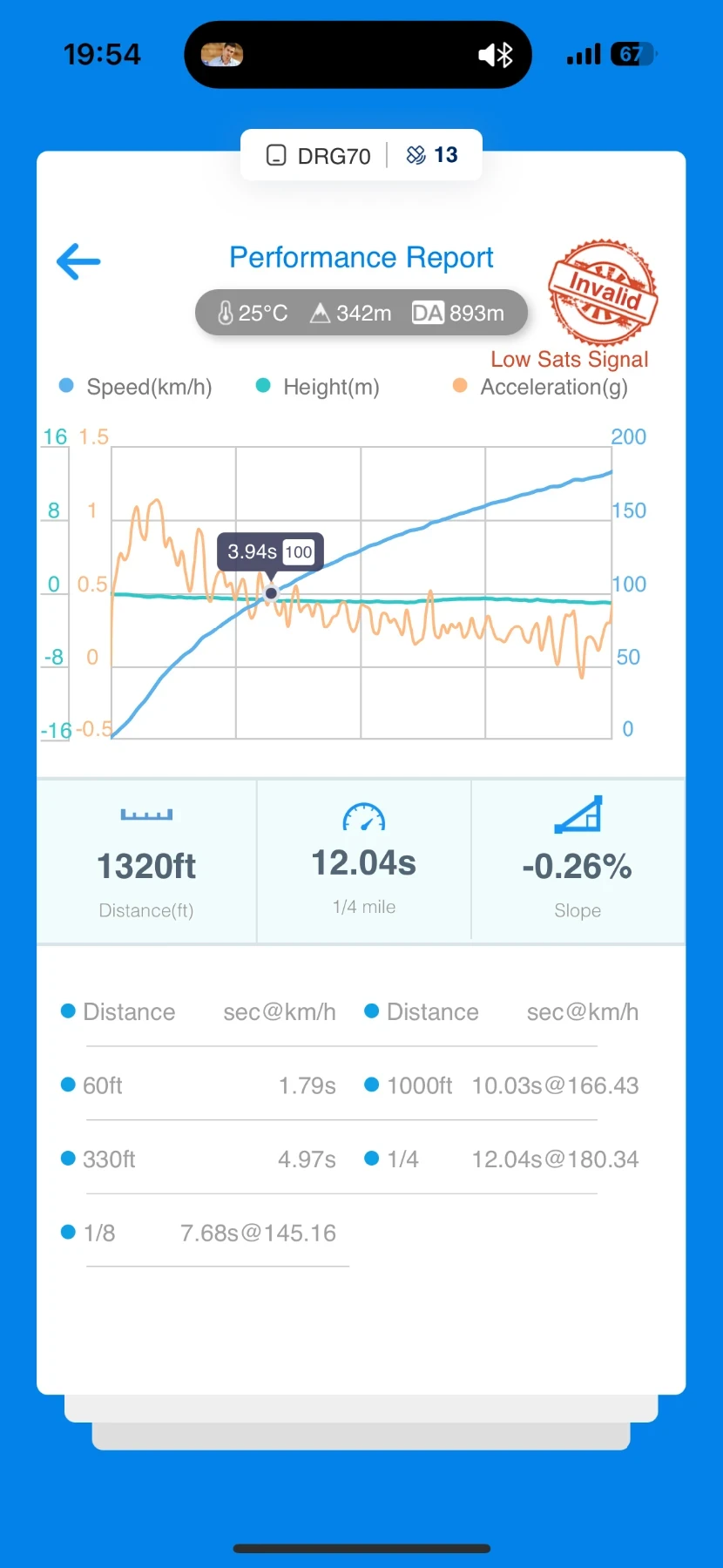Screen dimensions: 723x1568
Task: Go back using the blue arrow
Action: tap(78, 261)
